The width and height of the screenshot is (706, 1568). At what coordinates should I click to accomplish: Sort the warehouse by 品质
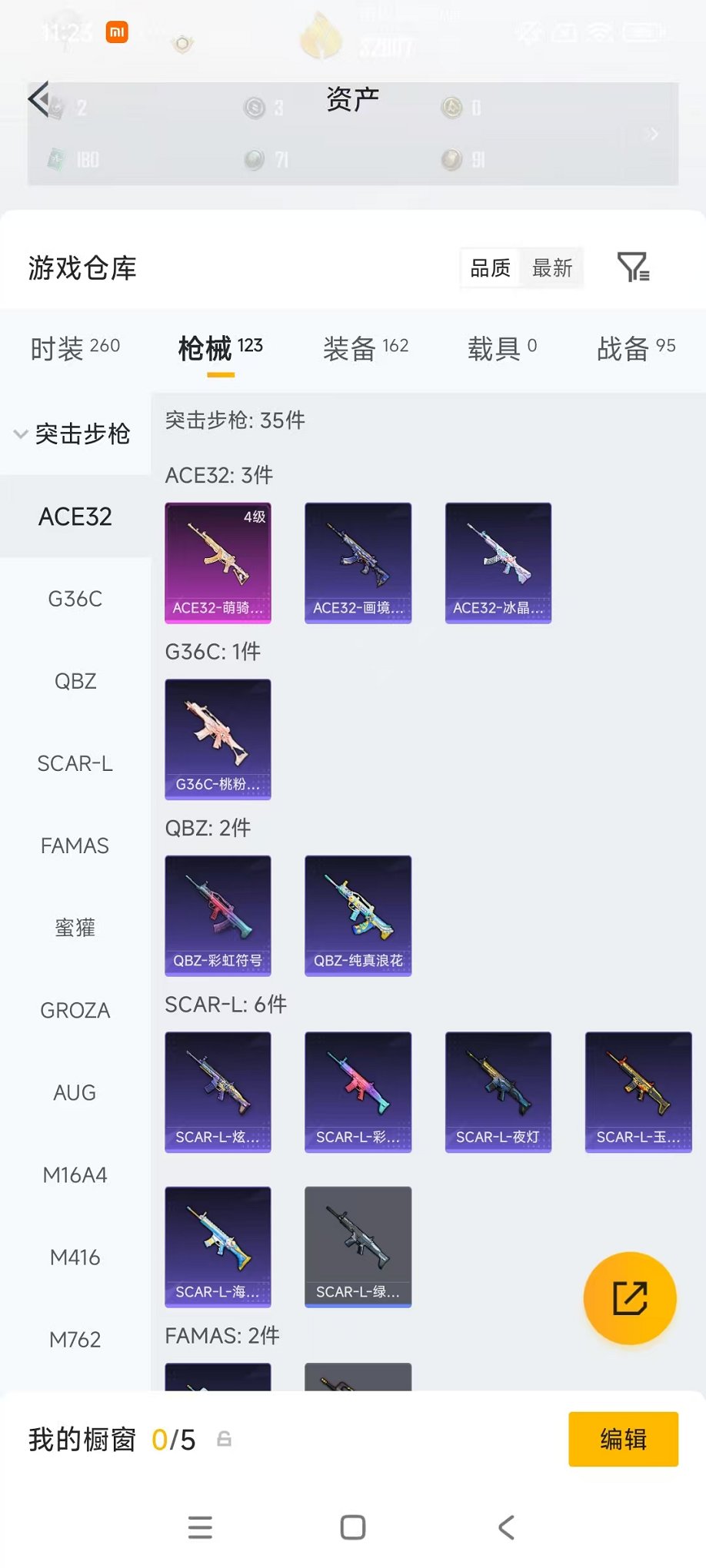click(490, 267)
